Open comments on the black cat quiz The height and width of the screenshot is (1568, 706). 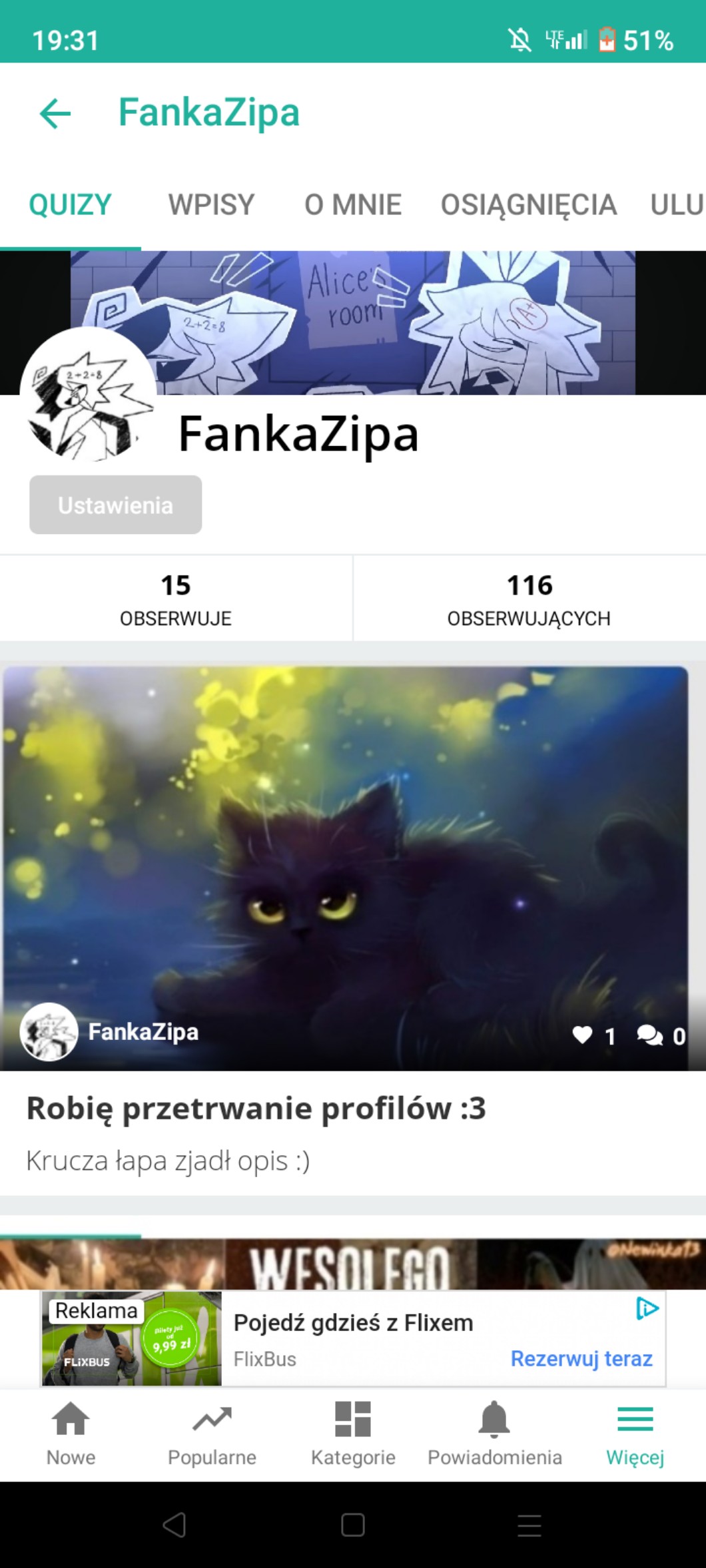pos(649,1035)
